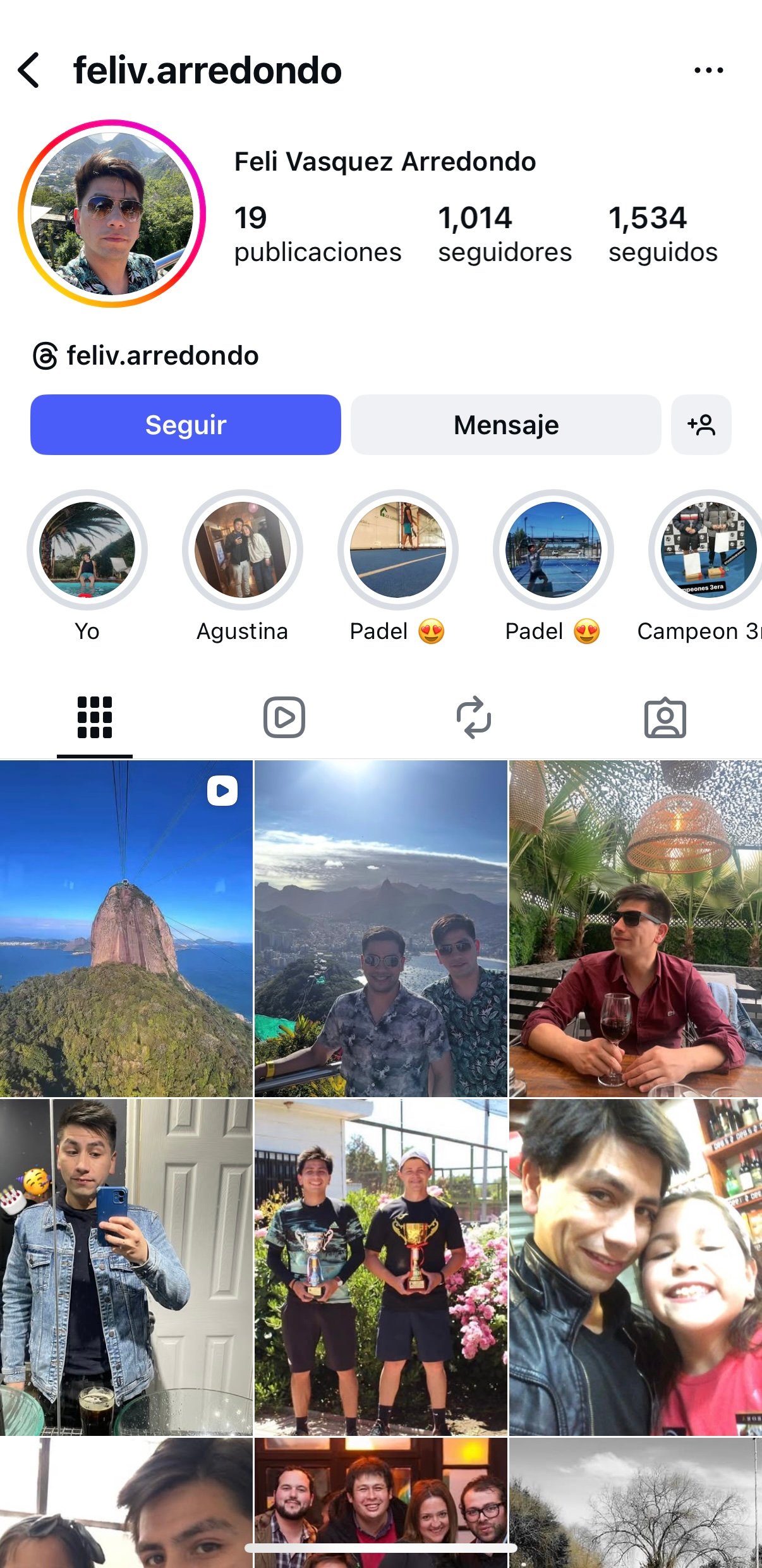The height and width of the screenshot is (1568, 762).
Task: Follow with the Seguir button
Action: 186,425
